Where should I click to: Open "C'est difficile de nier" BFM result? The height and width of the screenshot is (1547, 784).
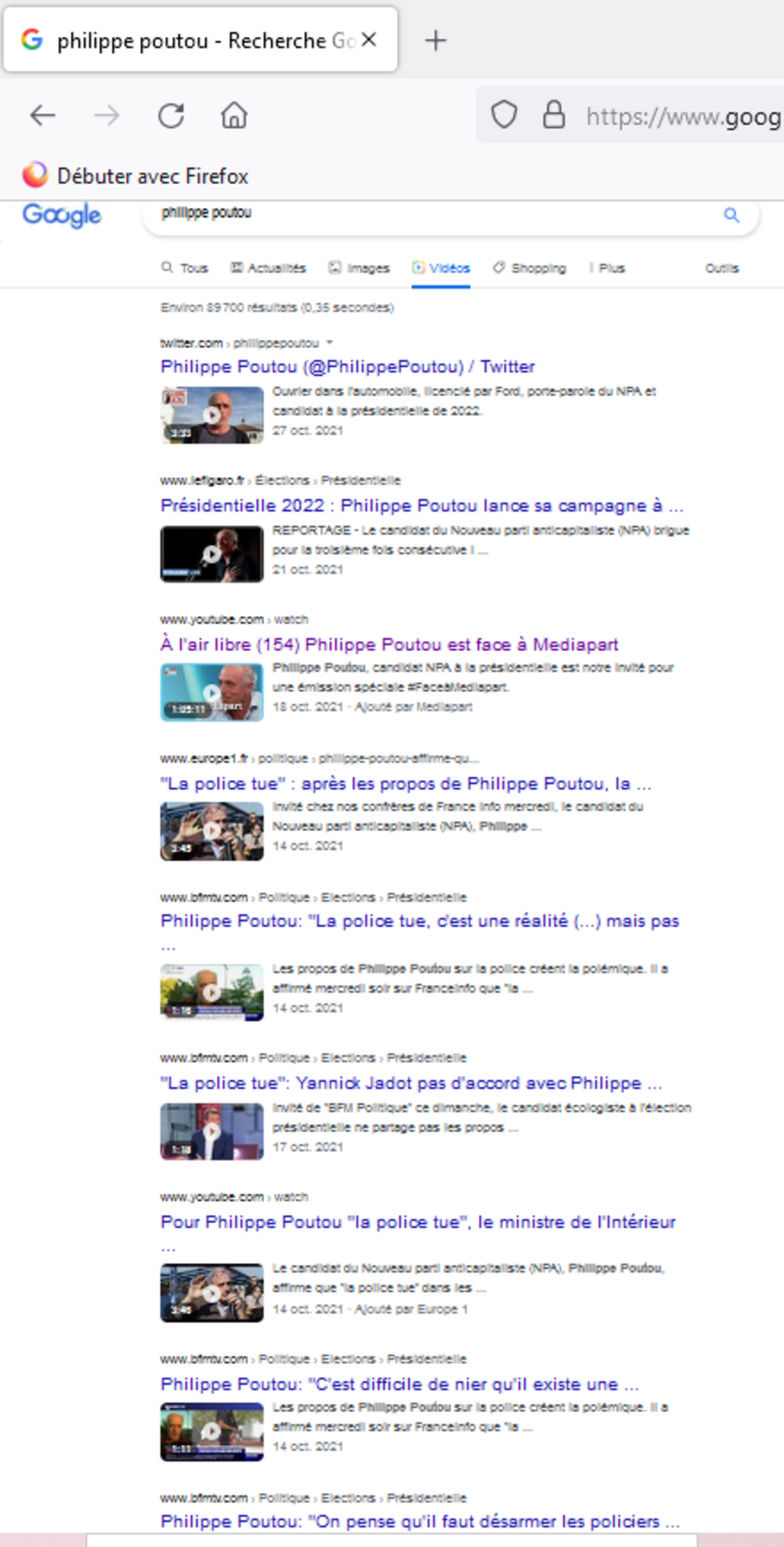click(399, 1384)
